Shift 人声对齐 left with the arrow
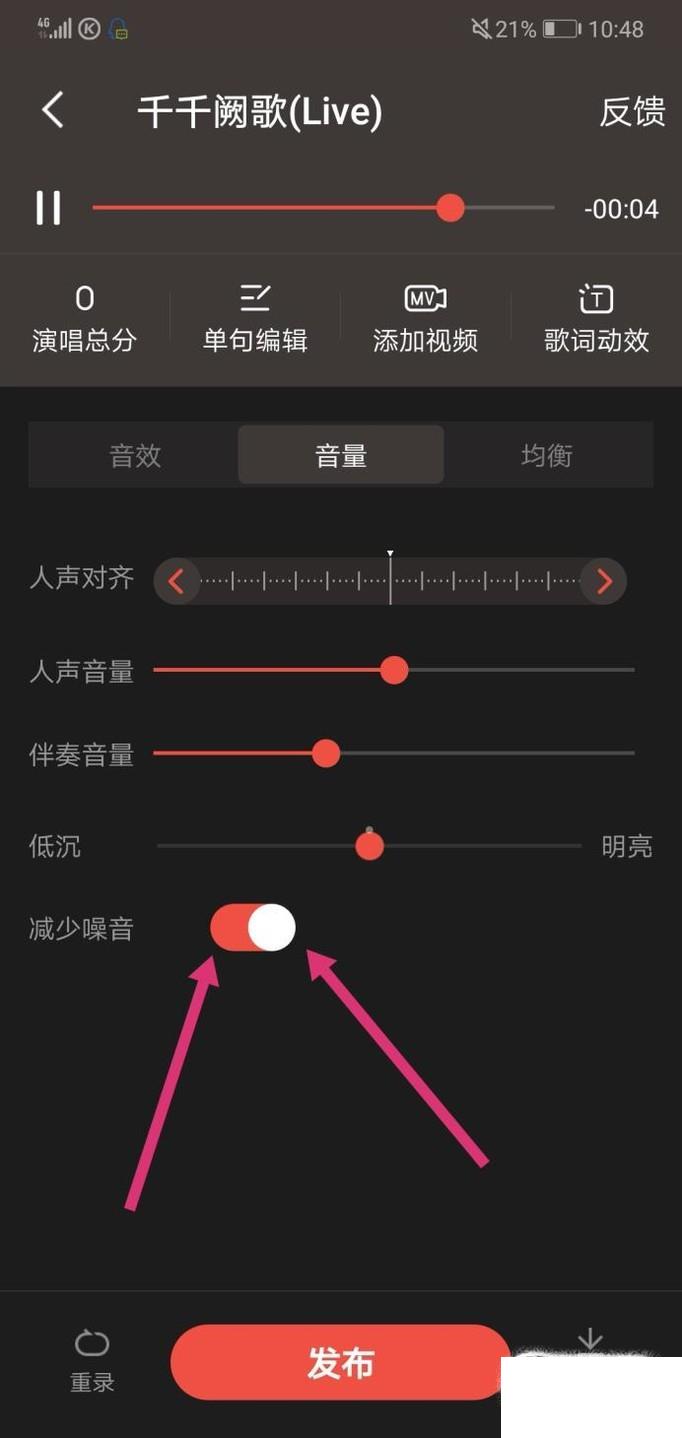This screenshot has width=682, height=1438. 177,581
